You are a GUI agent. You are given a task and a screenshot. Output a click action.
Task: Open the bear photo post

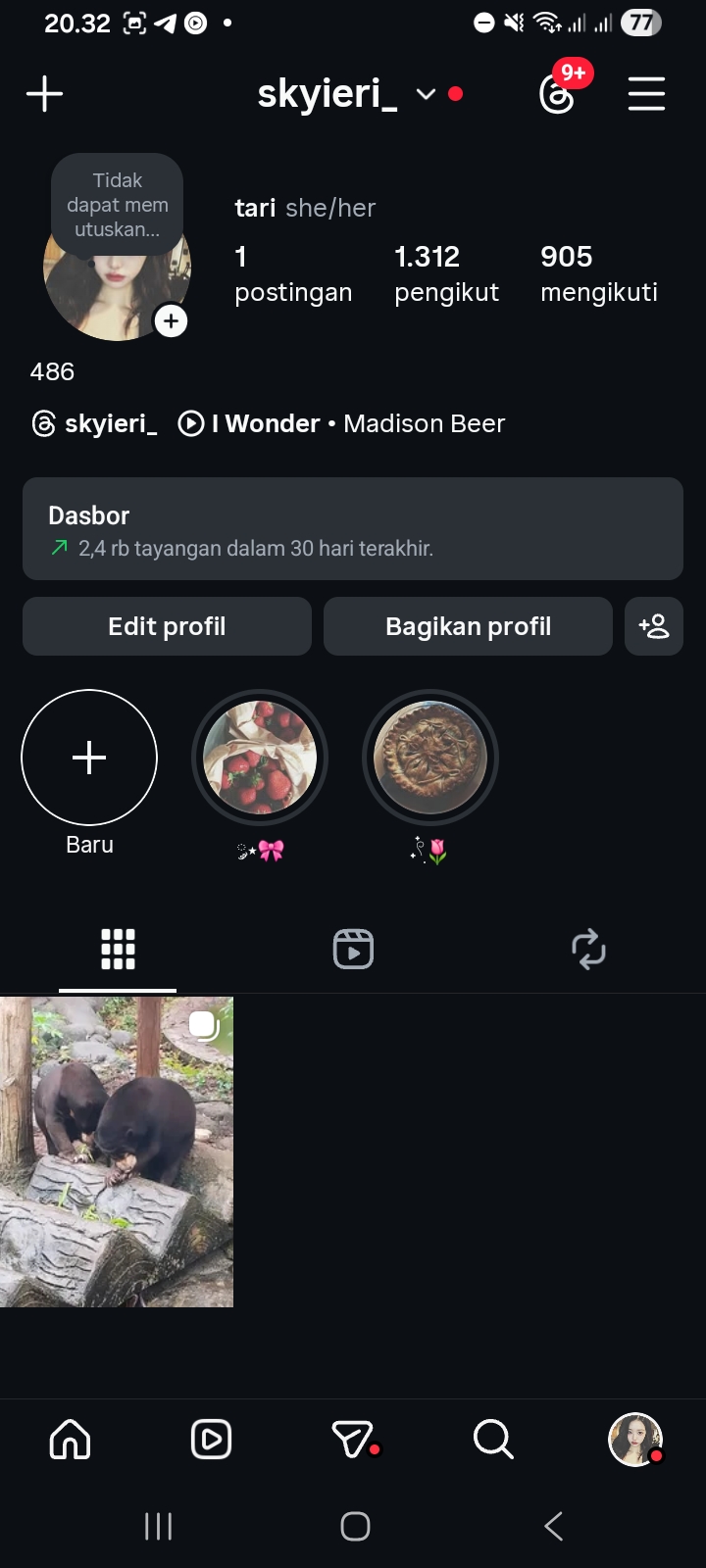tap(117, 1151)
